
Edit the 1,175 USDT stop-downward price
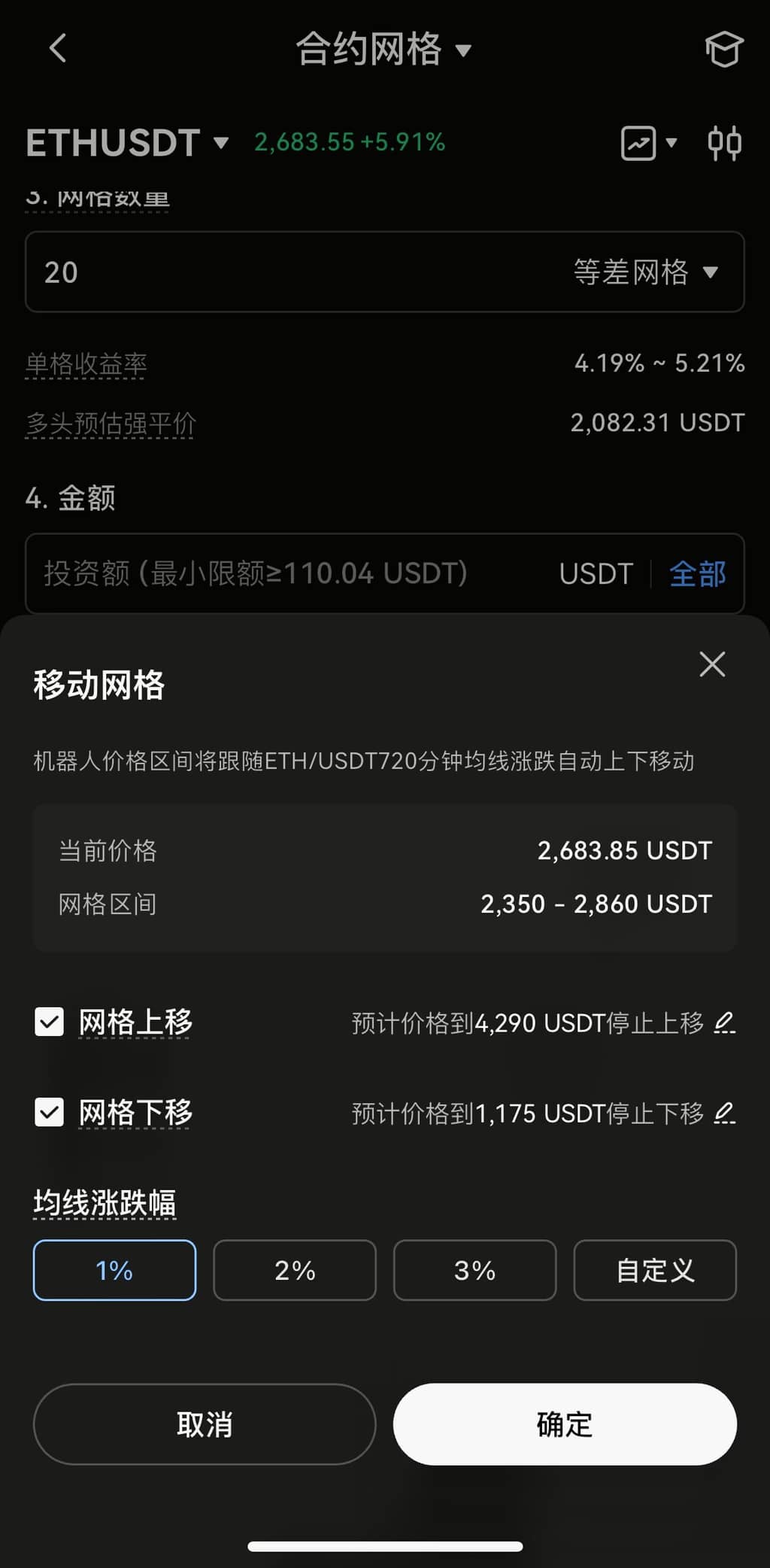coord(723,1113)
